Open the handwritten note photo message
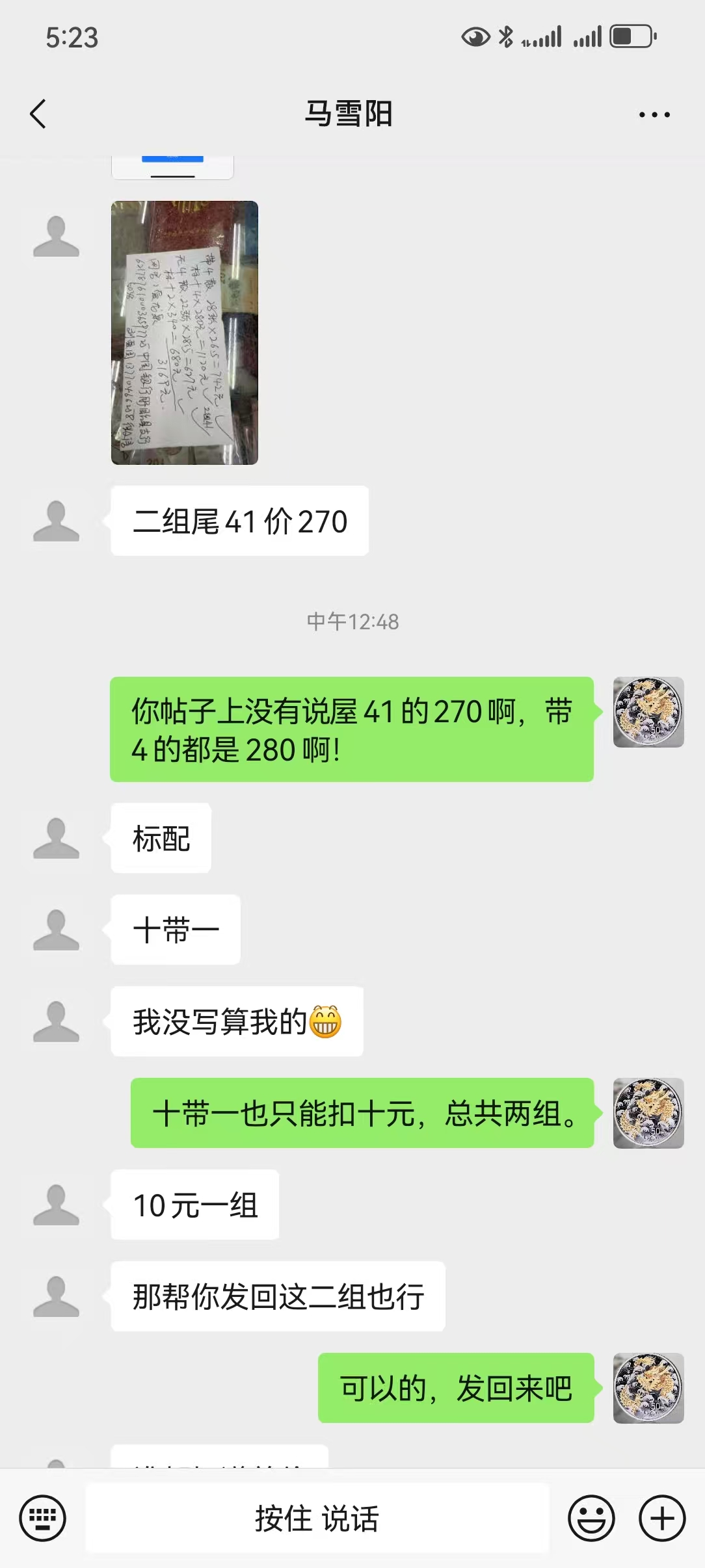Viewport: 705px width, 1568px height. pyautogui.click(x=185, y=333)
